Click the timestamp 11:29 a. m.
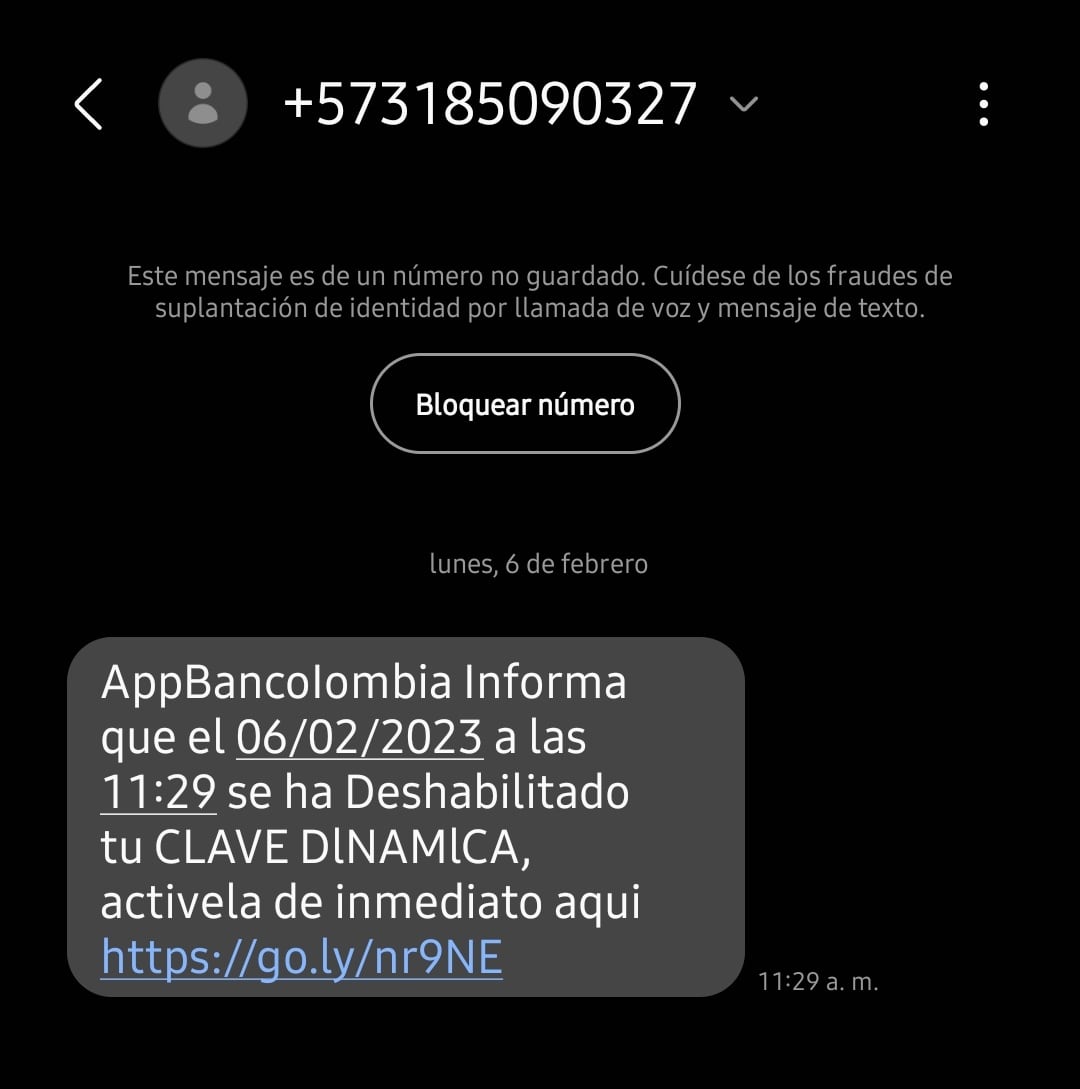 pos(820,982)
